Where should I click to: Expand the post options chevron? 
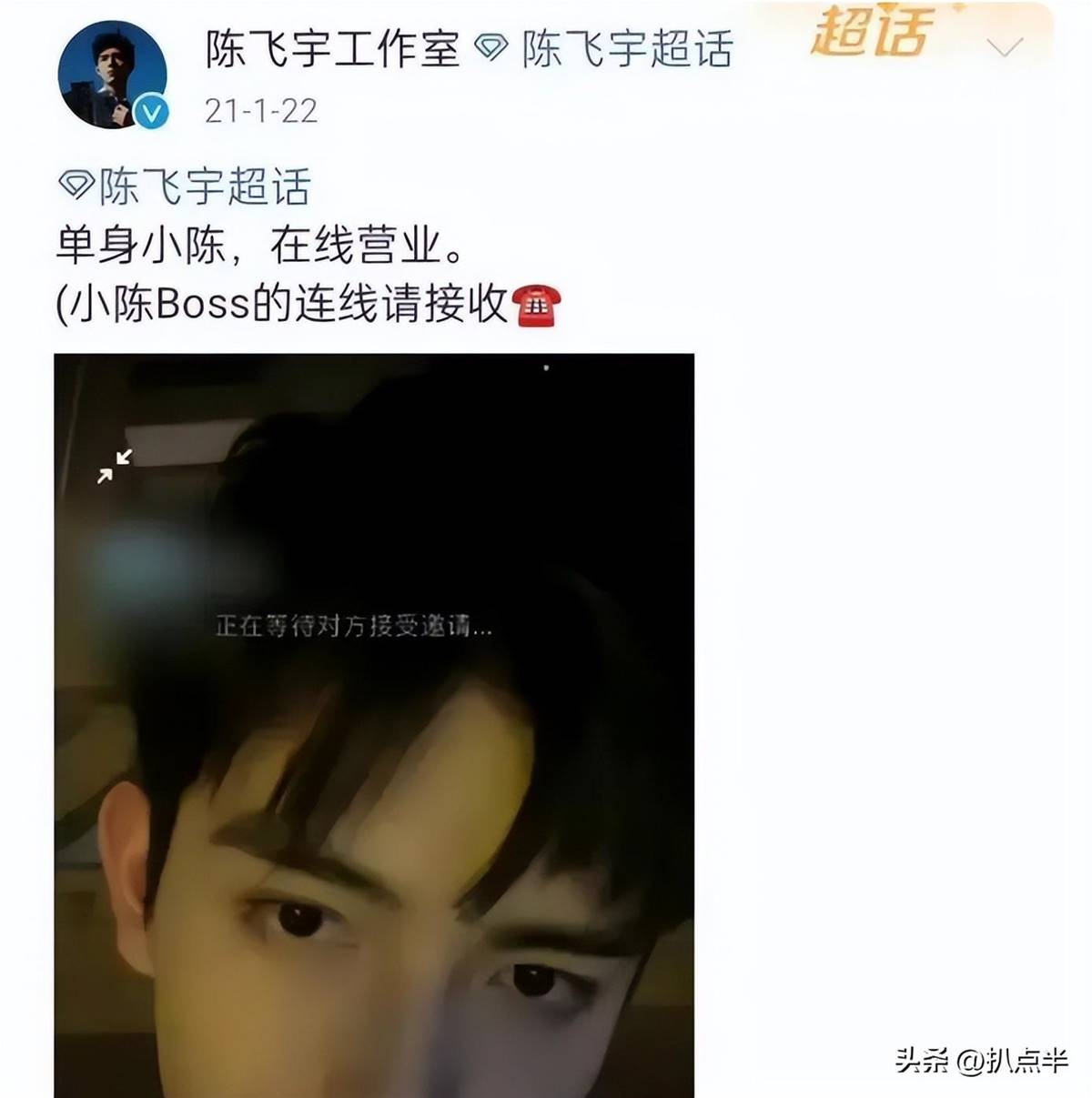1004,47
